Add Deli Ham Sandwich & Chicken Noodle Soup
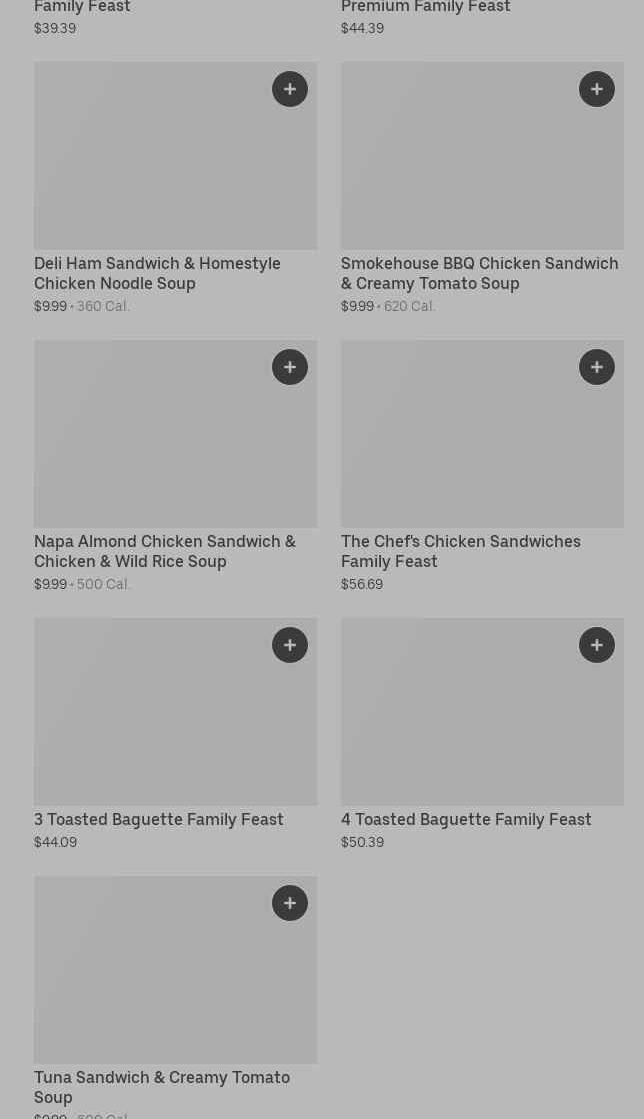Image resolution: width=644 pixels, height=1119 pixels. (x=290, y=89)
